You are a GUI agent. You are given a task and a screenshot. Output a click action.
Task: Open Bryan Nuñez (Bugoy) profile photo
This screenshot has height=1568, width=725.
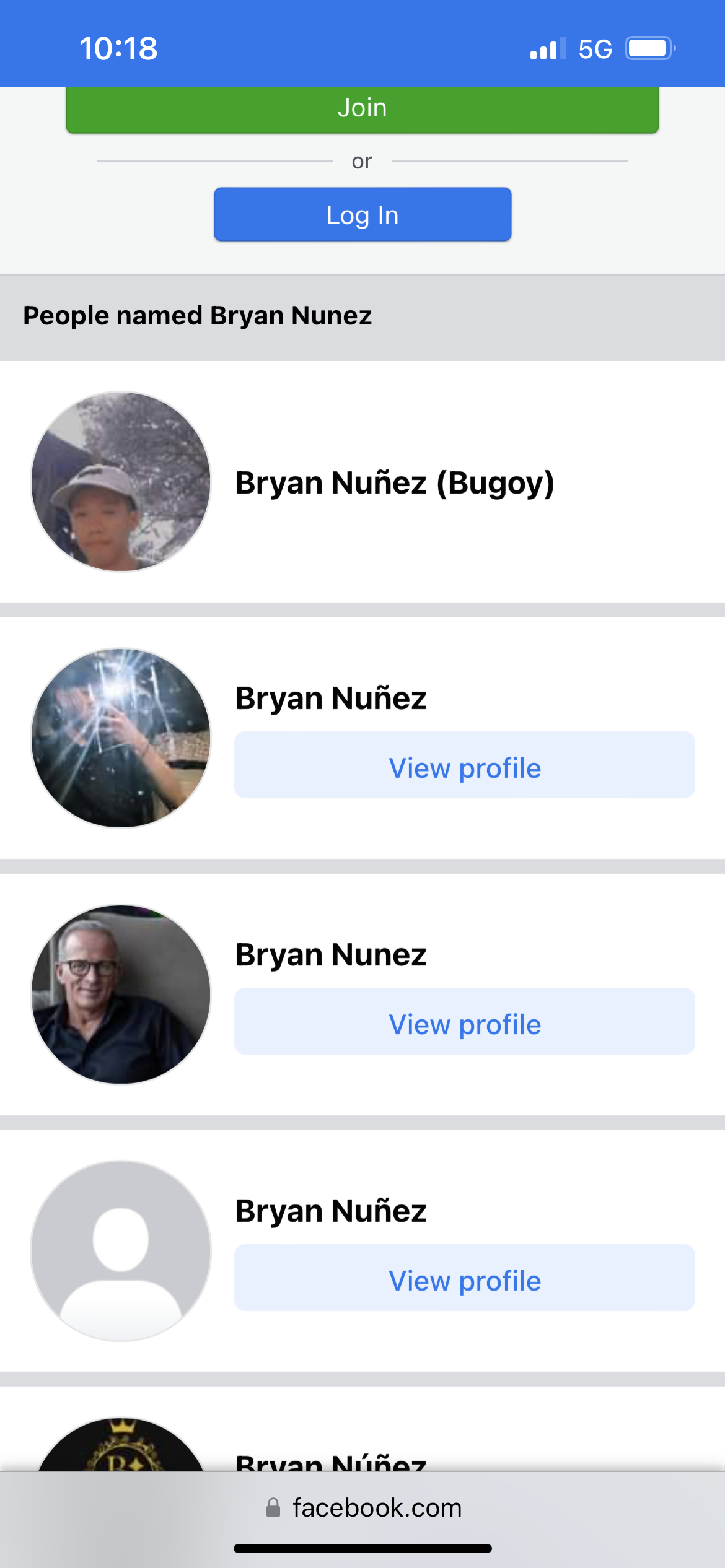121,481
